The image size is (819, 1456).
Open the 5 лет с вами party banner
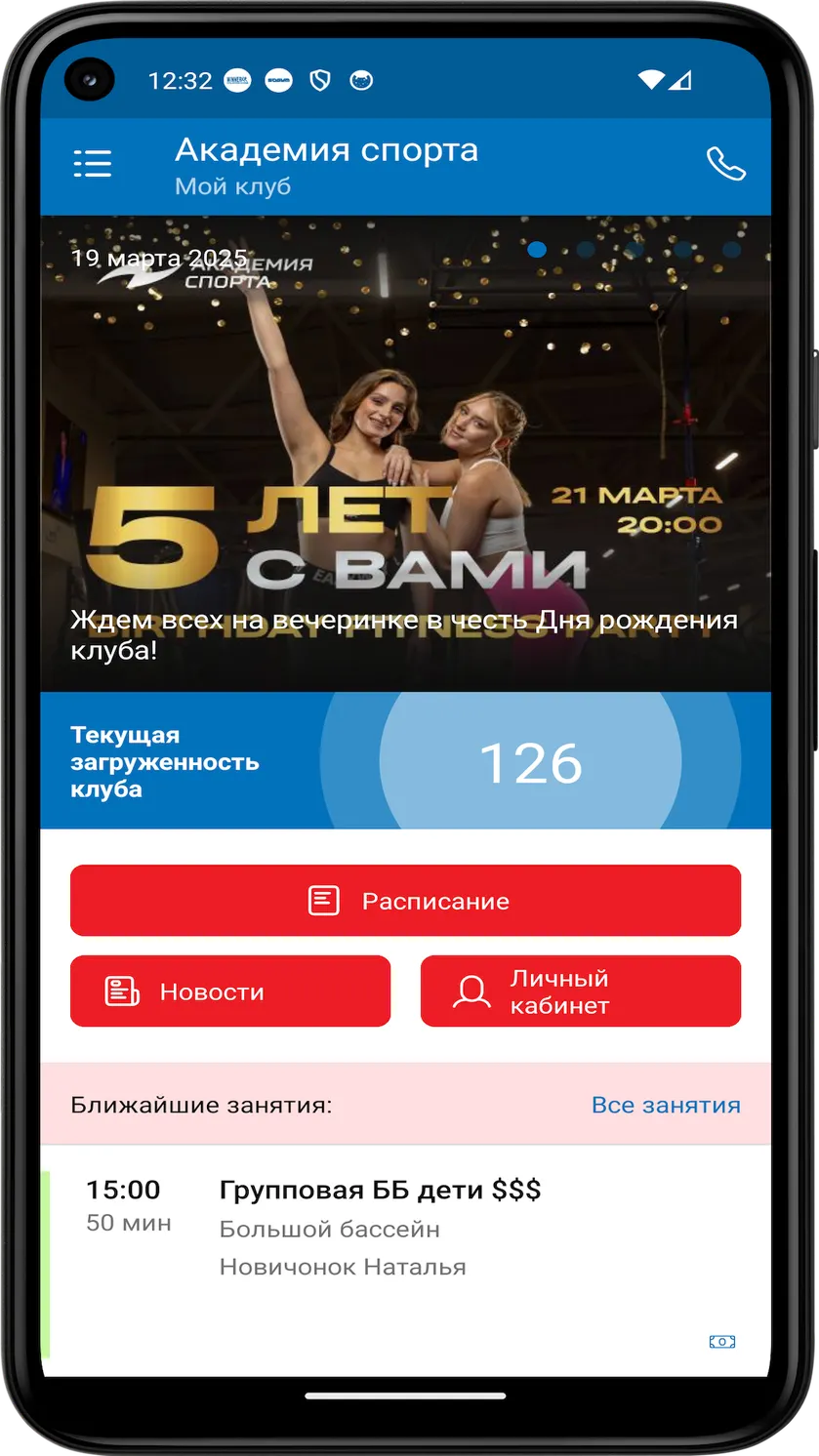405,454
